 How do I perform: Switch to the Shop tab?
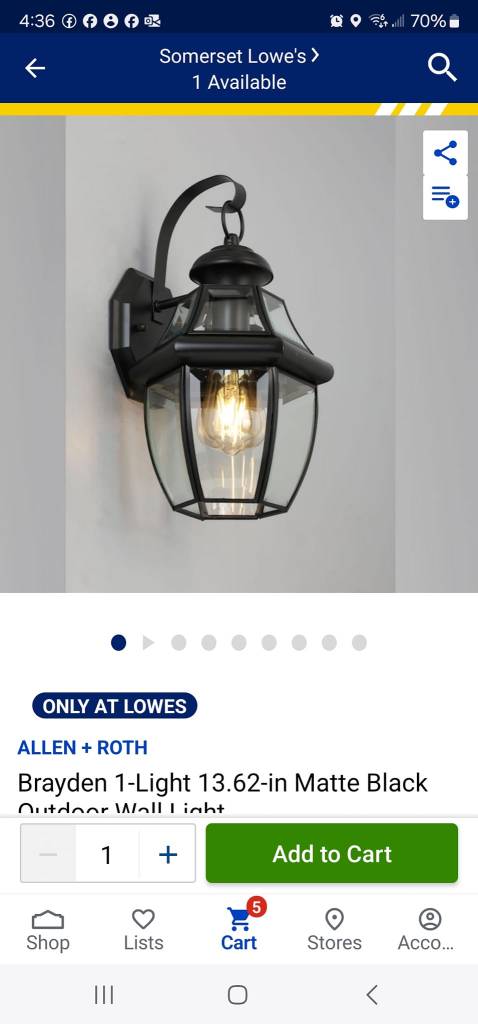48,930
